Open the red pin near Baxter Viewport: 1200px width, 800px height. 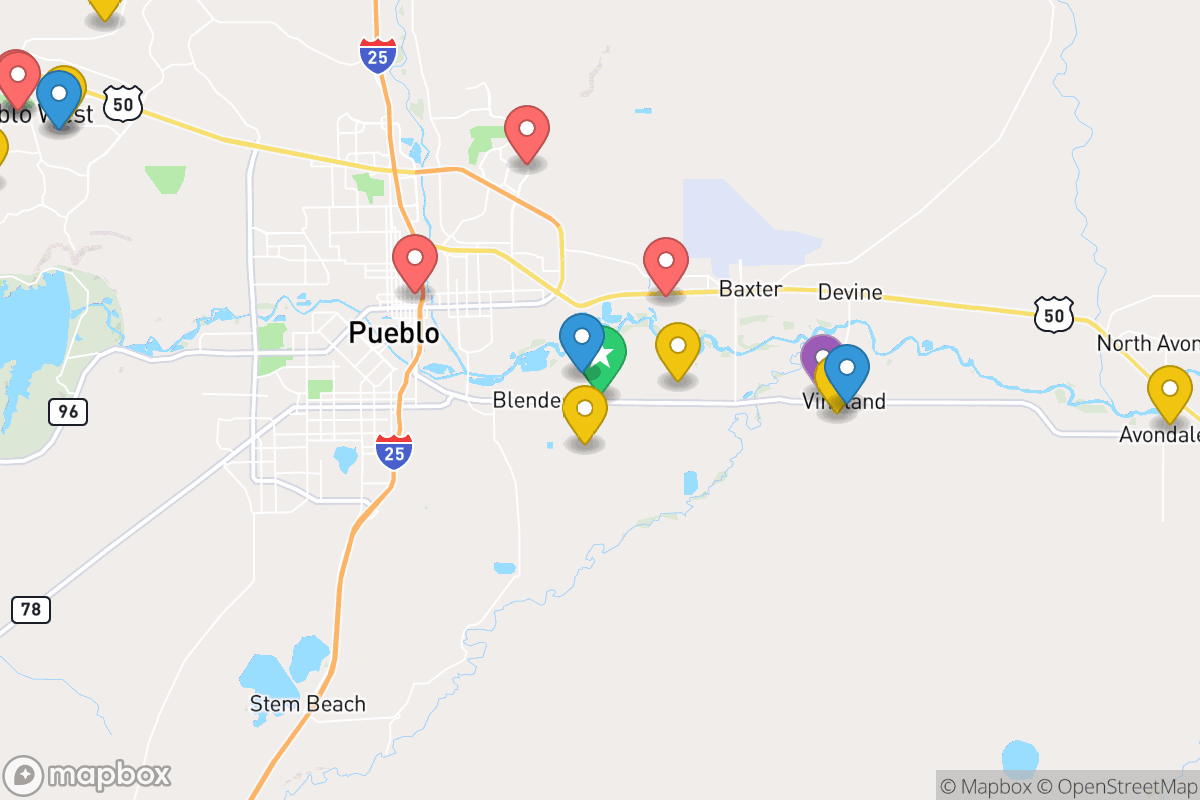coord(665,262)
